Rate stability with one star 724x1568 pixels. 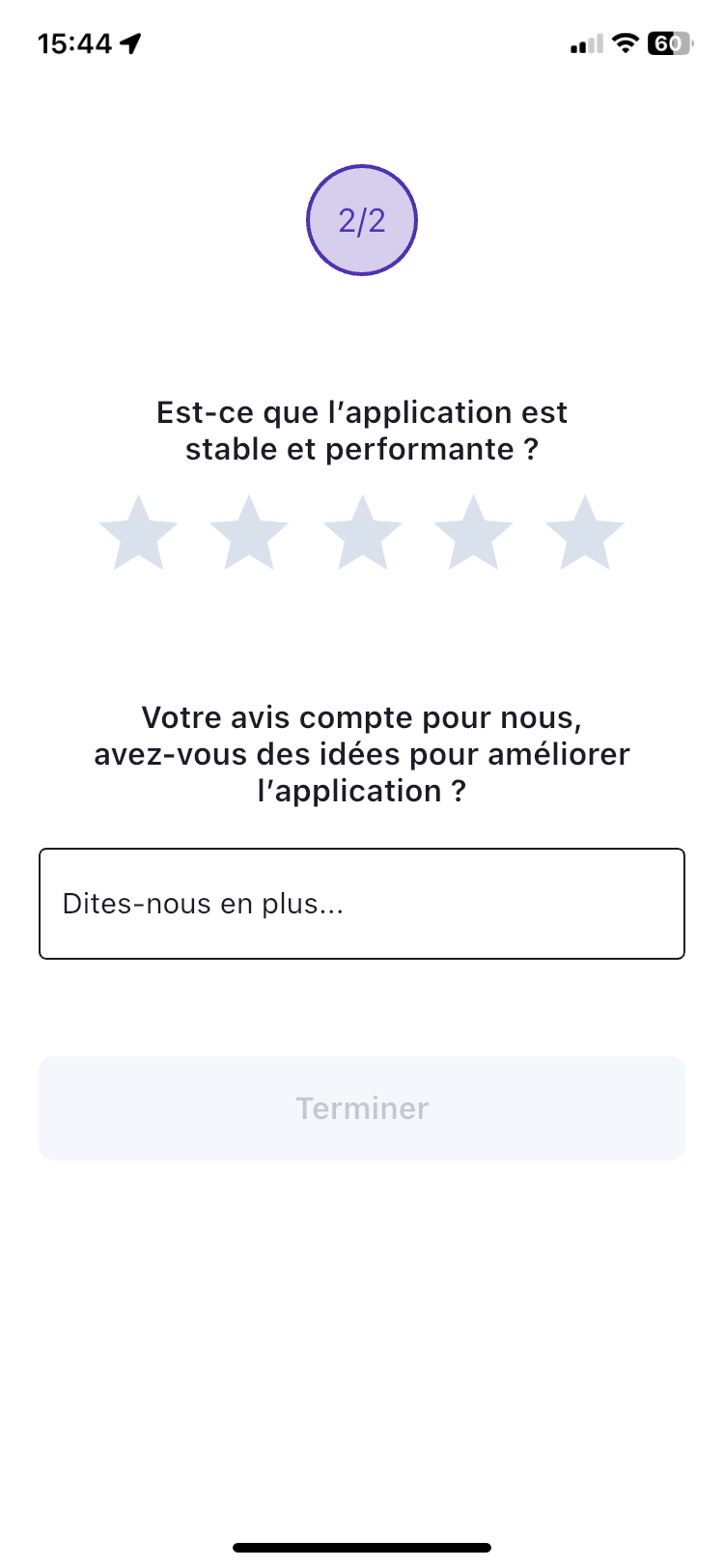pyautogui.click(x=138, y=534)
